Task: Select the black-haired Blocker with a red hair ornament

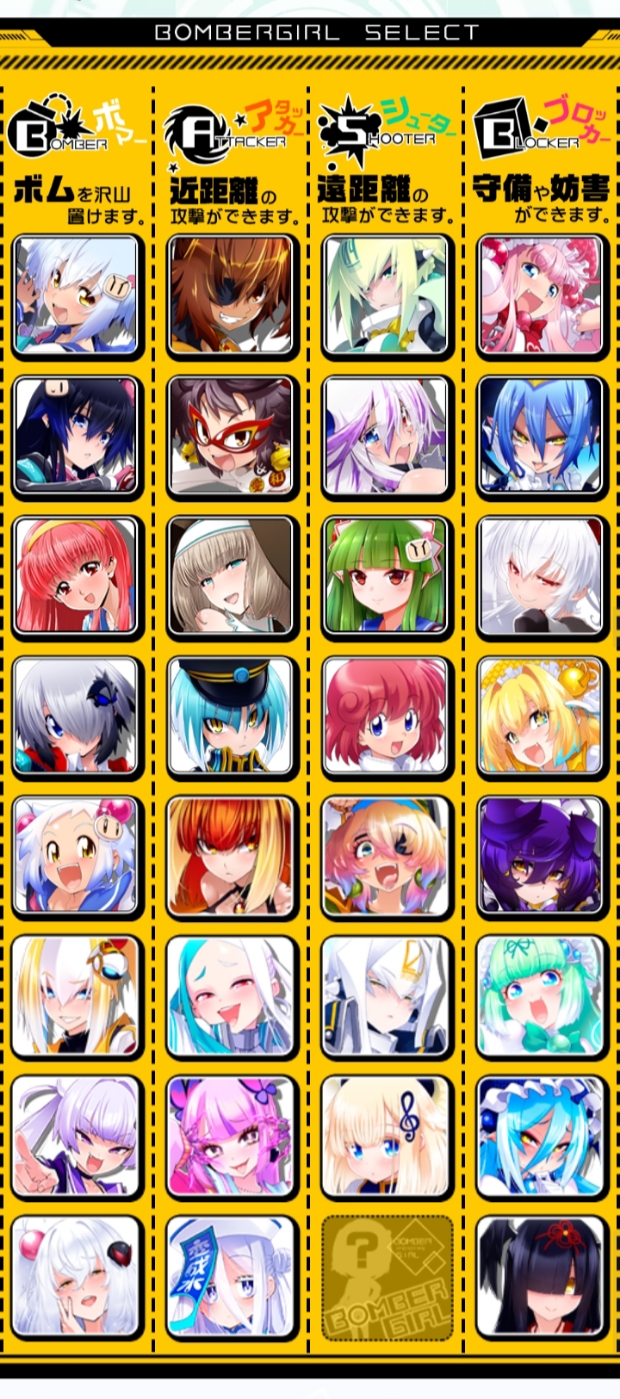Action: pos(541,1277)
